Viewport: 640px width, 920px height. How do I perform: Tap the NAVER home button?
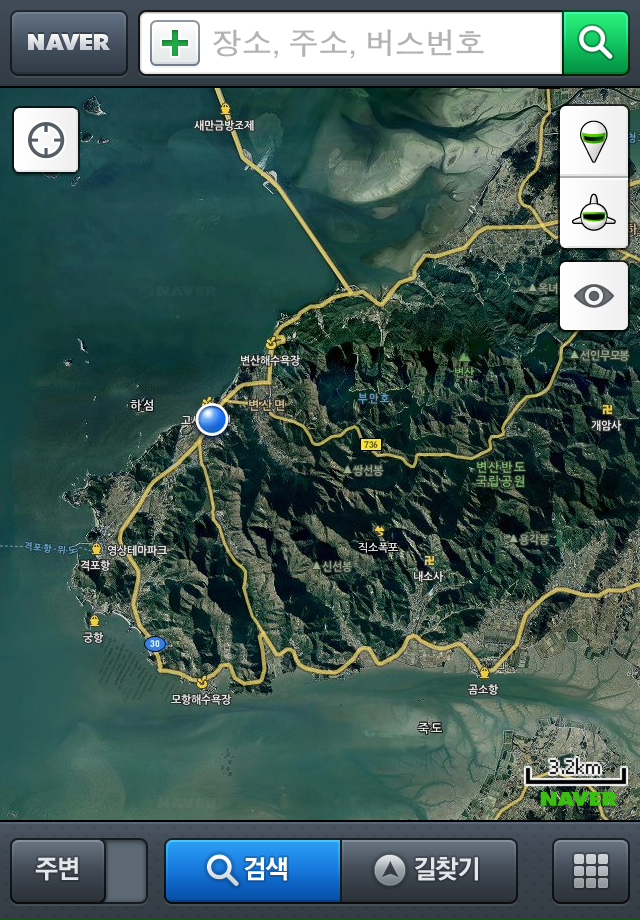coord(68,43)
